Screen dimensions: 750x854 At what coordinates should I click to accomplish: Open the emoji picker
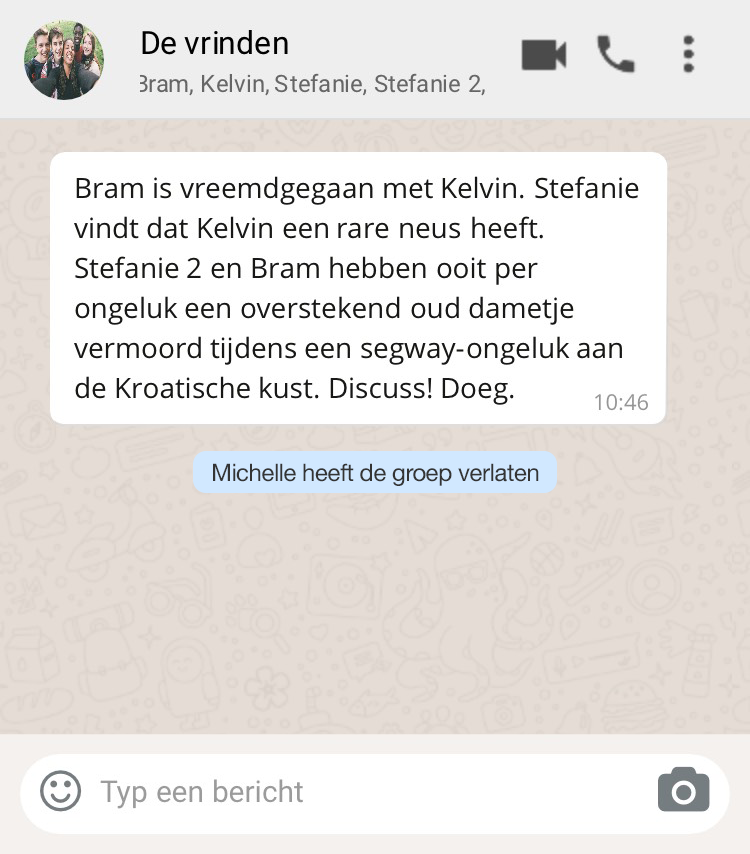60,791
